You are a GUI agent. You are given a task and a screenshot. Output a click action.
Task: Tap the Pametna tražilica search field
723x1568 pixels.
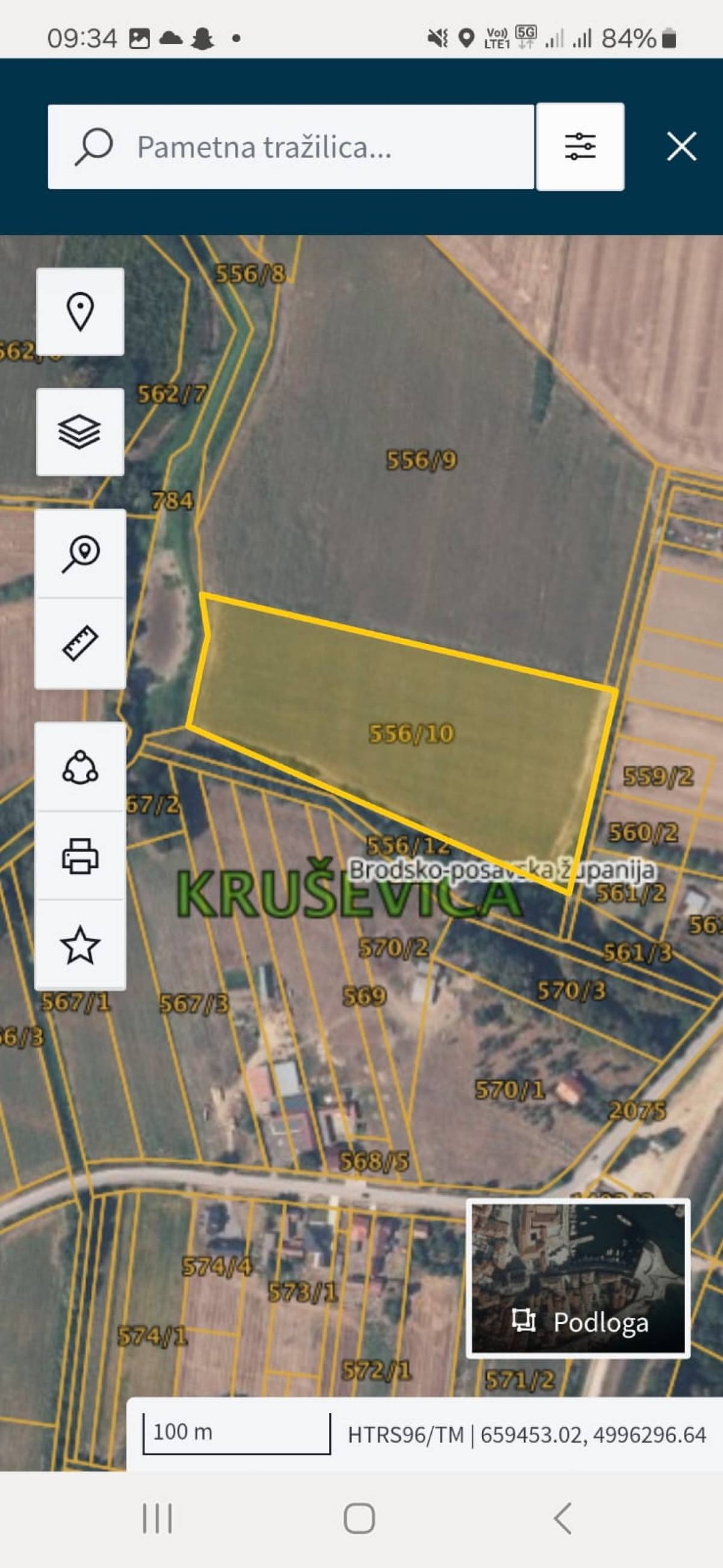point(291,146)
